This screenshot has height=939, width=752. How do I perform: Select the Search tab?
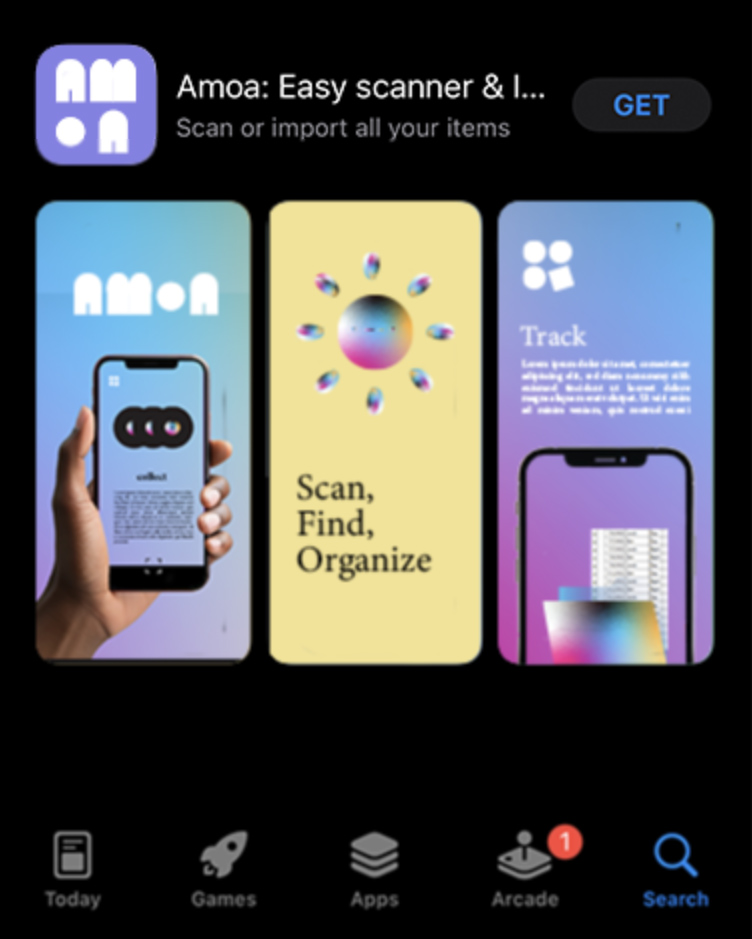click(675, 868)
